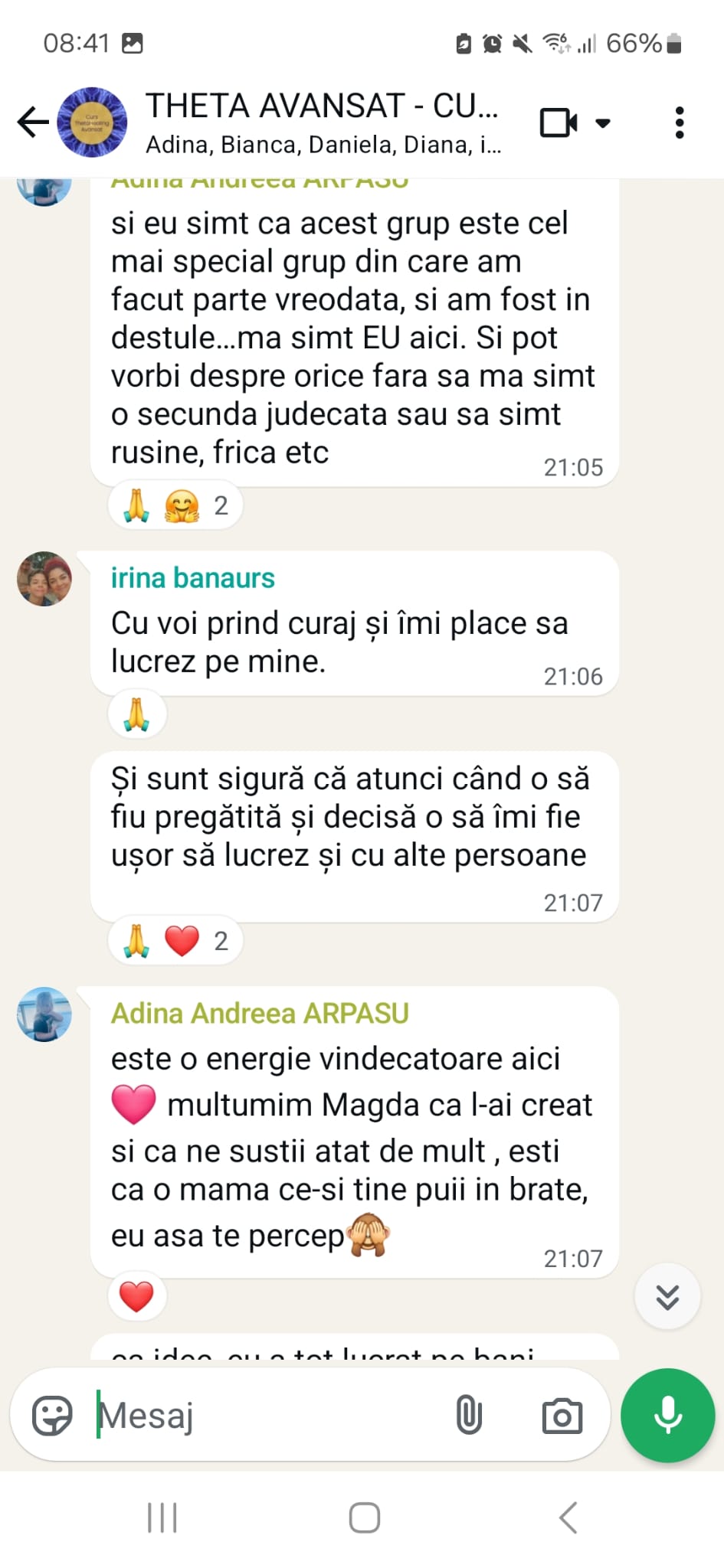This screenshot has width=724, height=1568.
Task: Open Adina Andreea ARPASU's avatar beside the 21:07 message
Action: click(x=44, y=1014)
